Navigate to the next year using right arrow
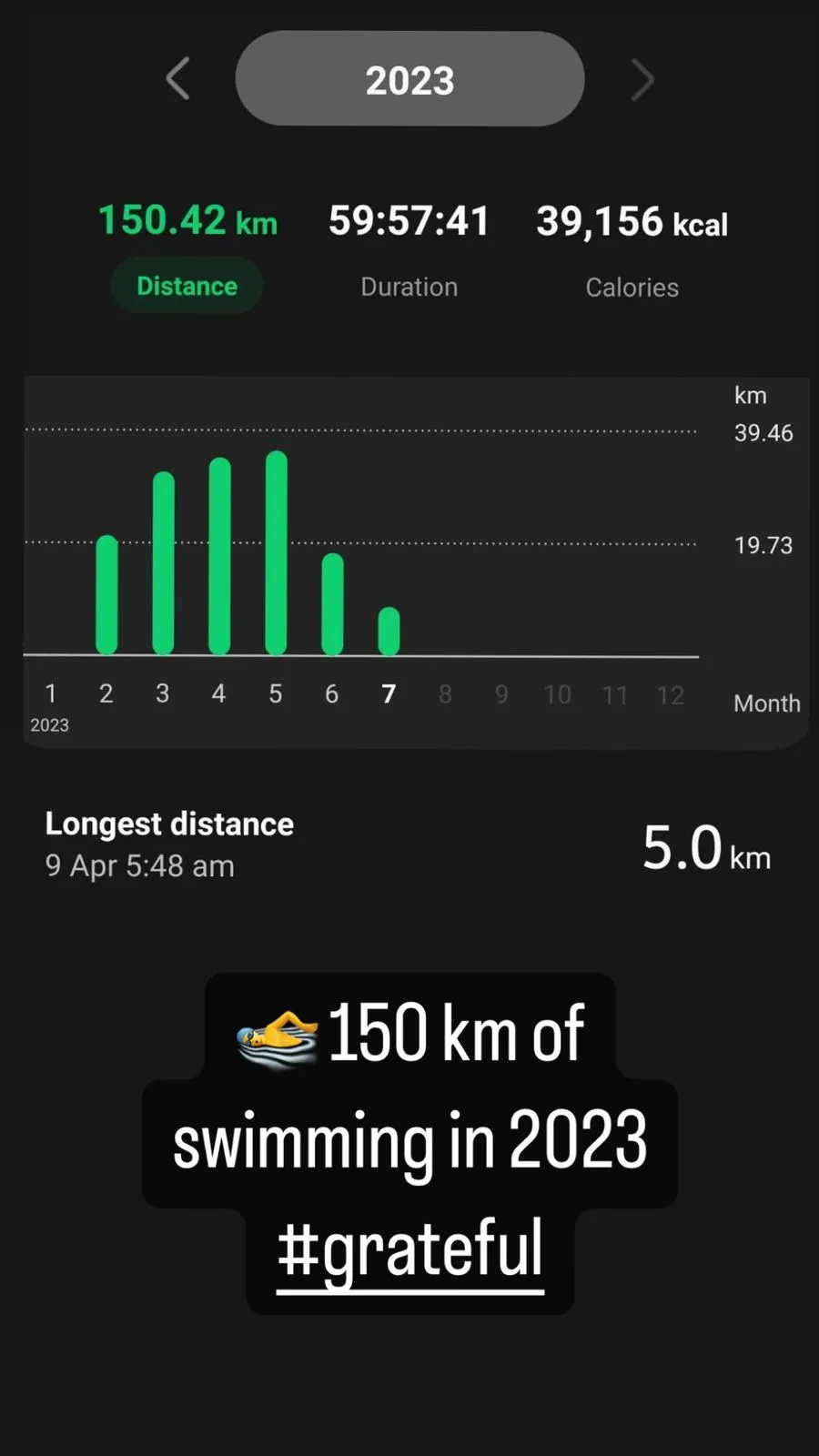 [642, 79]
